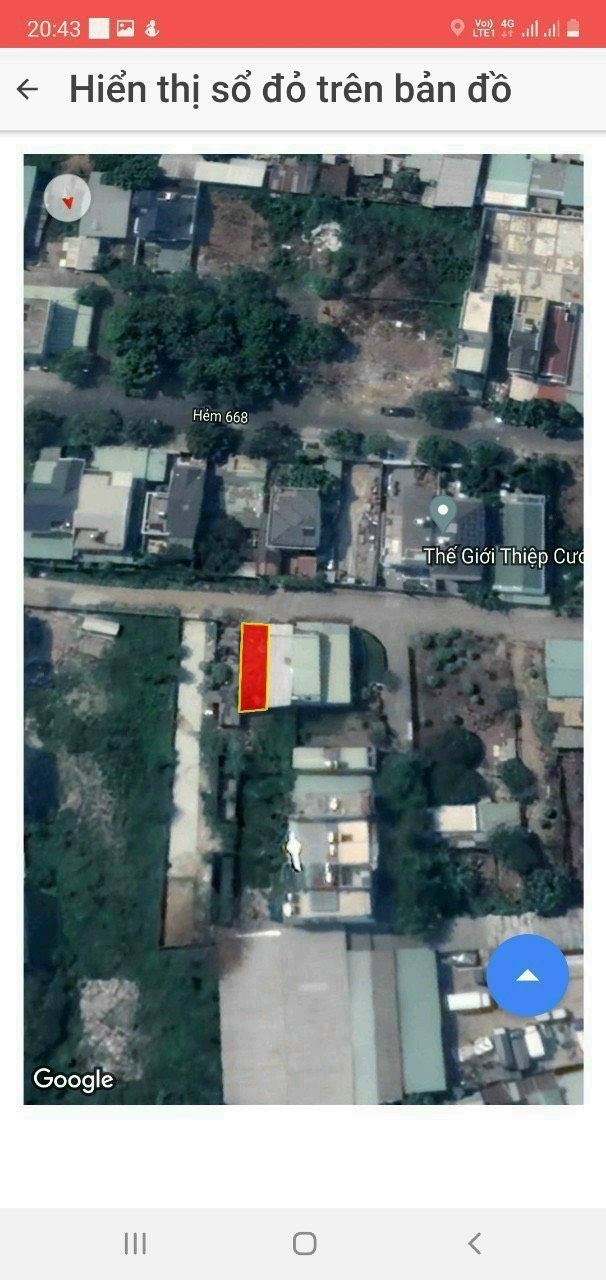Tap the blue up-arrow floating button

click(x=528, y=976)
